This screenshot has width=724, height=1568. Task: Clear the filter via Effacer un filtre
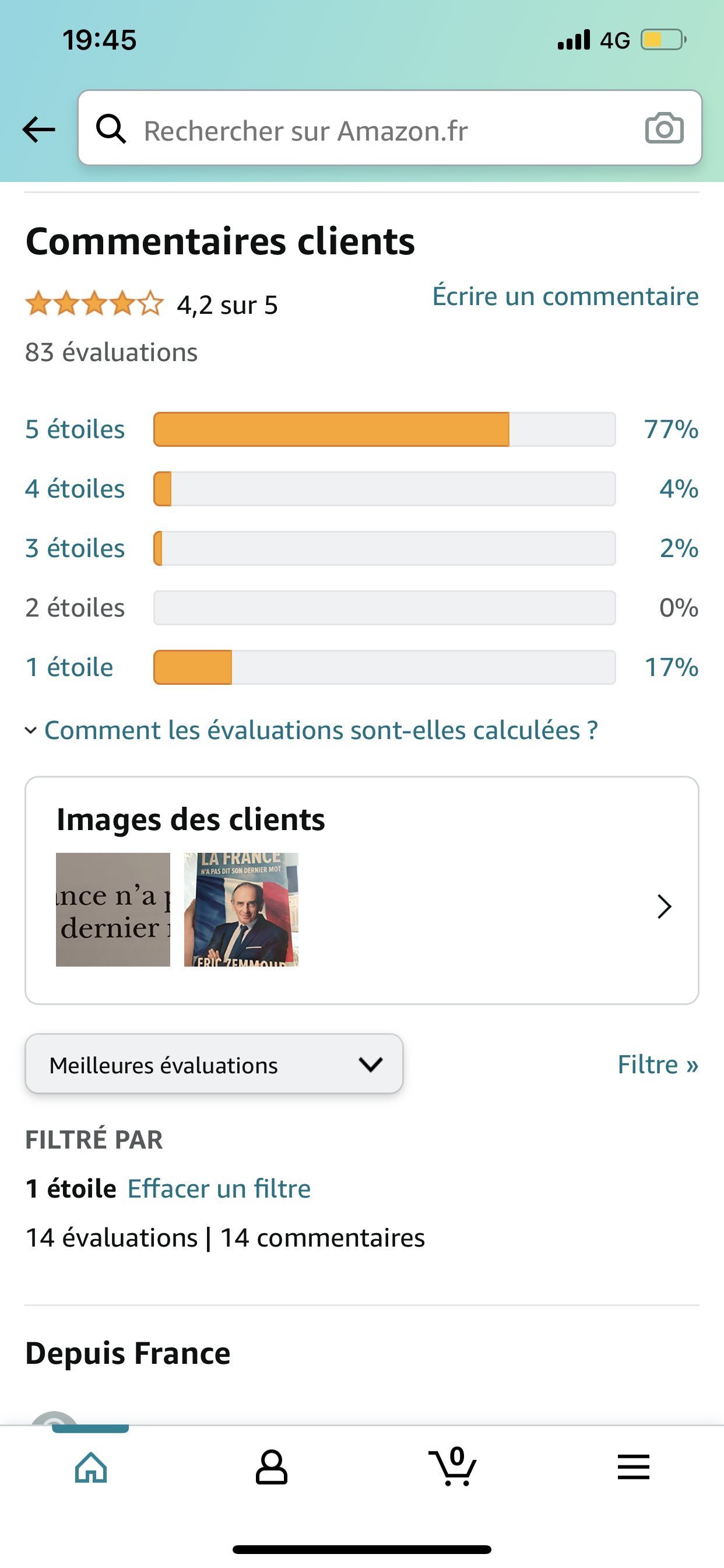pos(219,1189)
